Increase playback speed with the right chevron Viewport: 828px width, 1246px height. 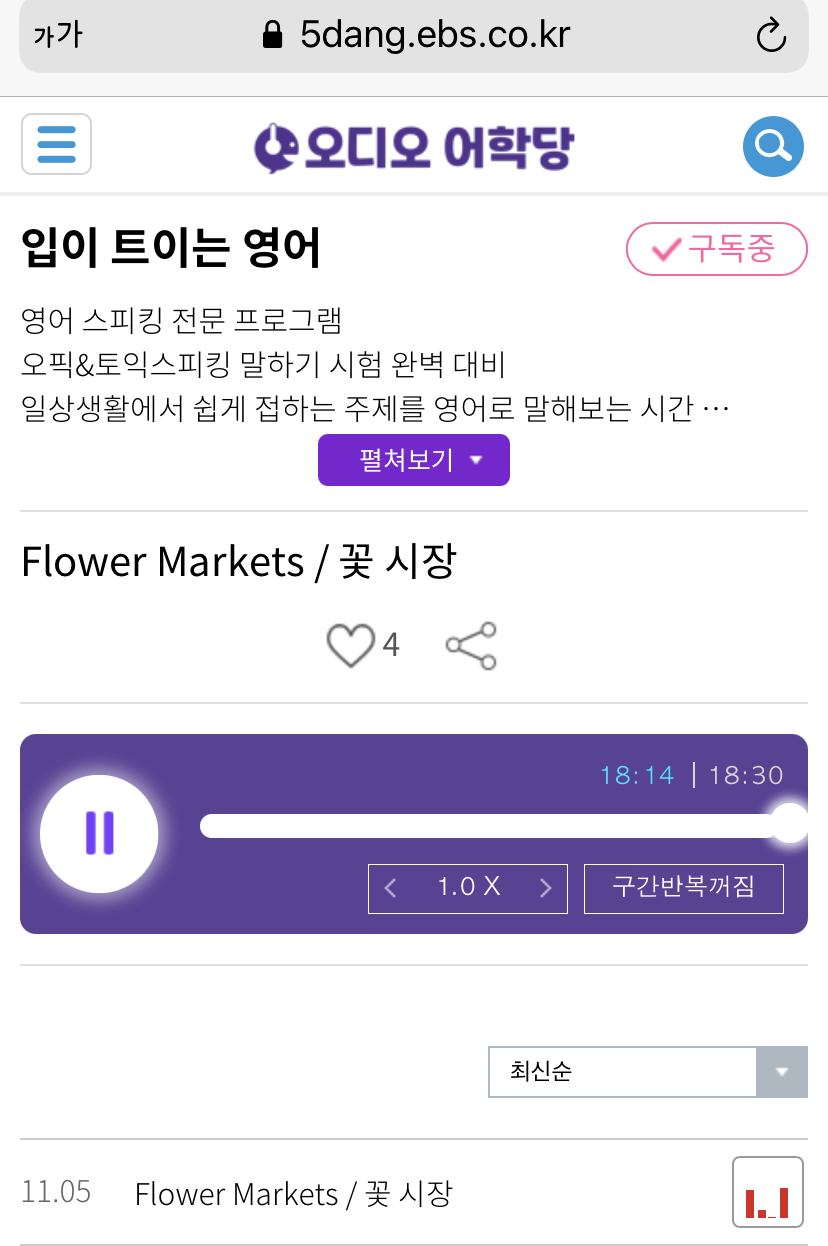(x=546, y=888)
